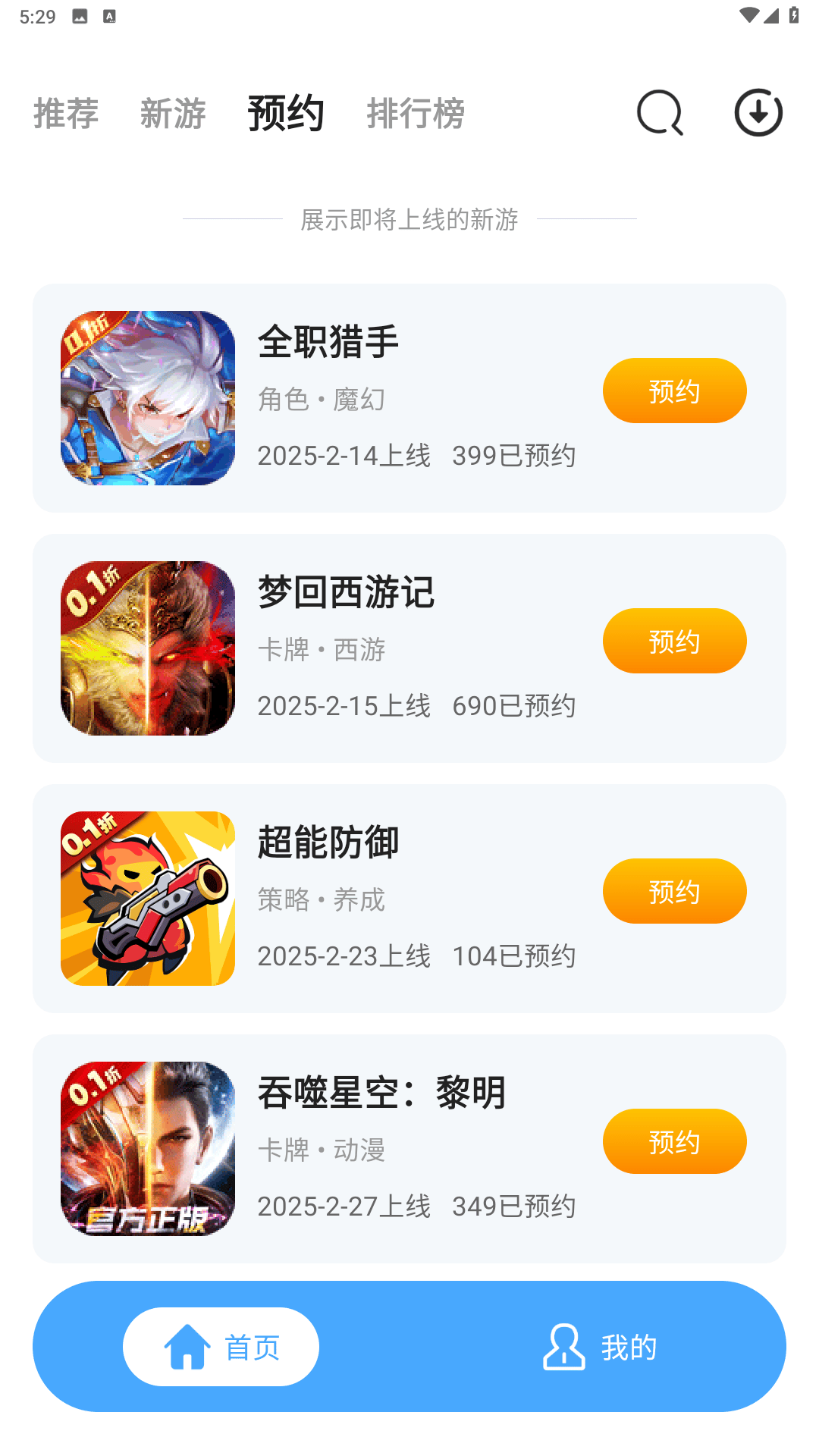Tap 预约 for 超能防御
Viewport: 819px width, 1456px height.
(674, 891)
